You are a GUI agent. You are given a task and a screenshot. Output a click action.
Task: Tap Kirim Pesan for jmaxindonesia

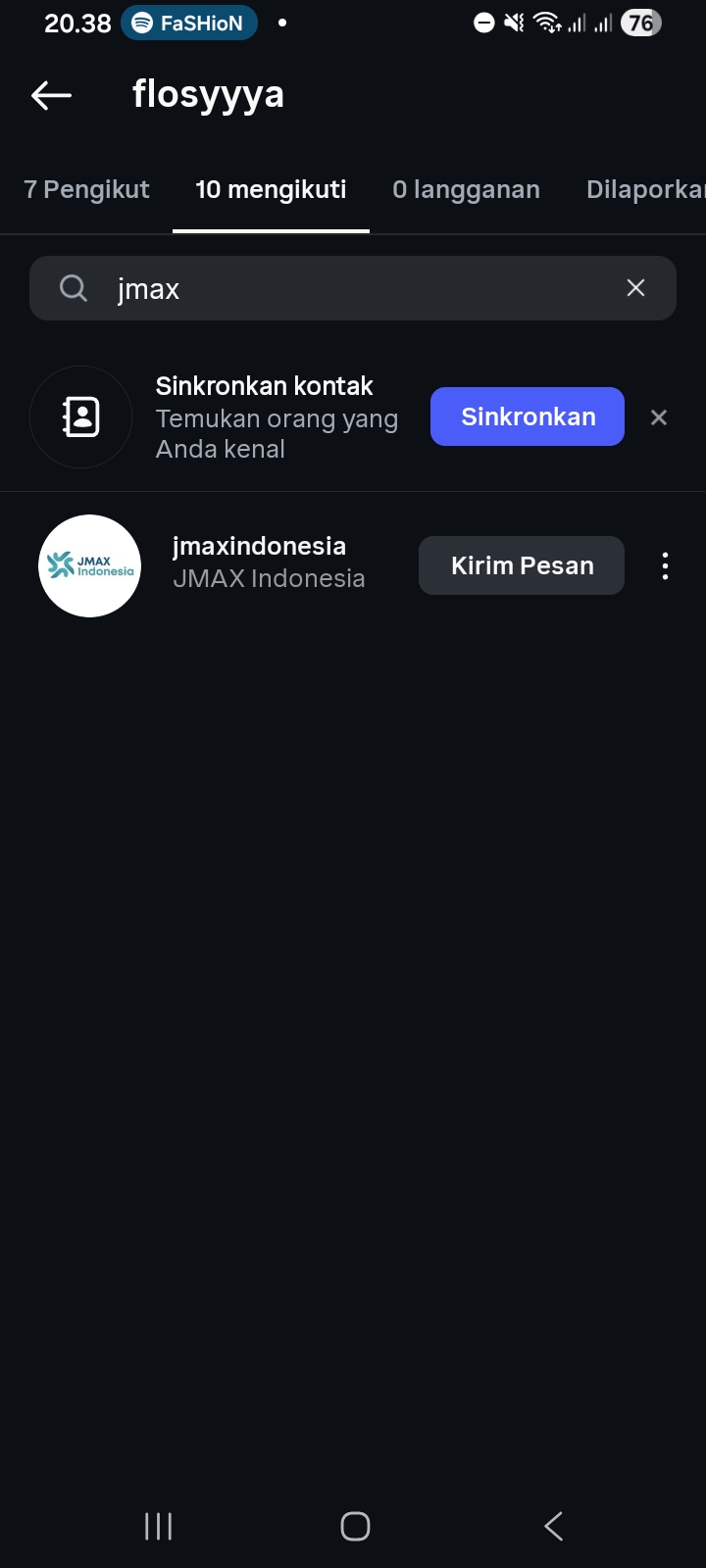click(522, 565)
